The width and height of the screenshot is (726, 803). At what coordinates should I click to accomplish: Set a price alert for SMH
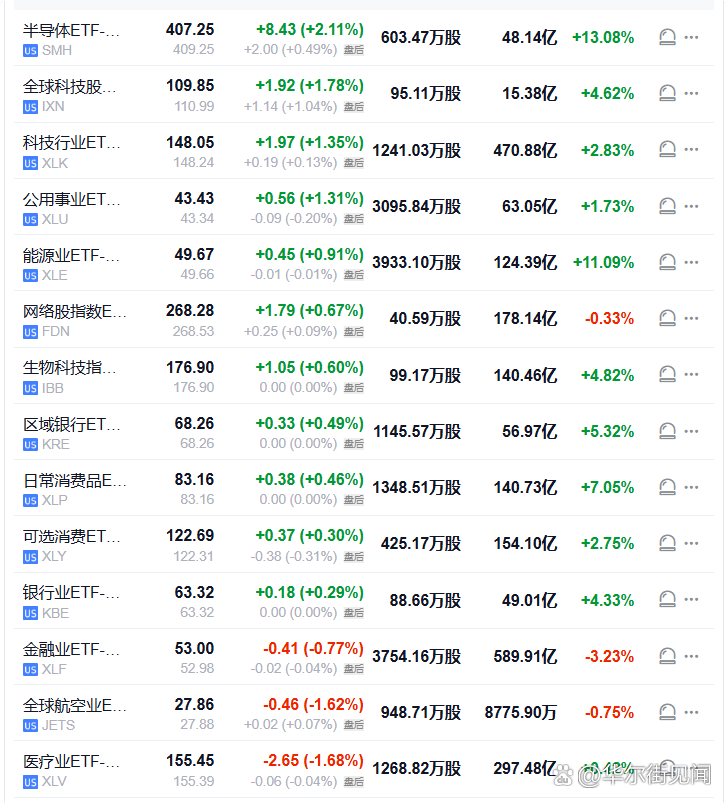pyautogui.click(x=667, y=38)
